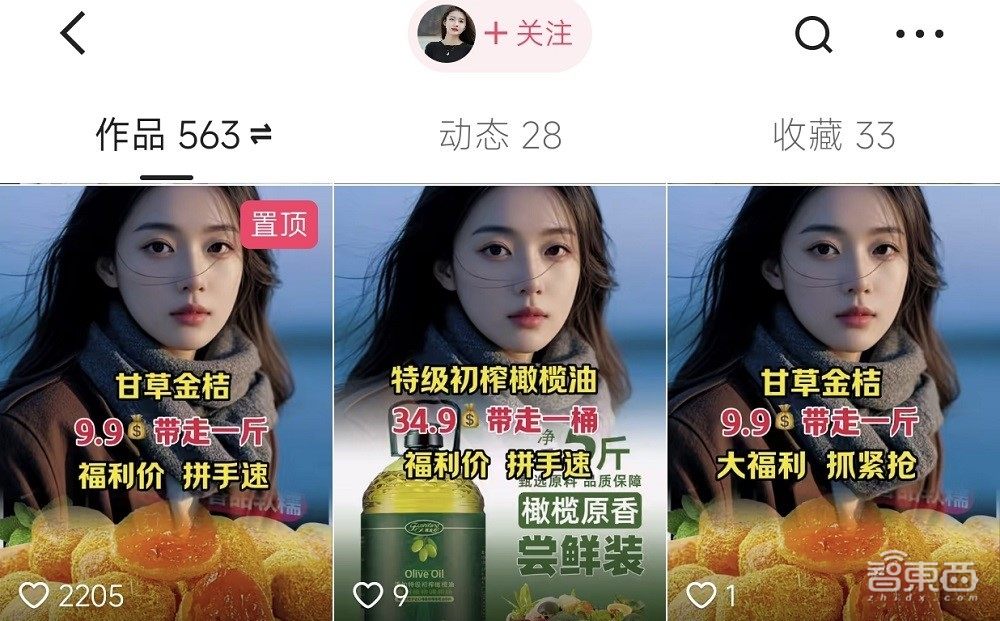Open the 特级初榨橄榄油 video
Image resolution: width=1000 pixels, height=621 pixels.
tap(499, 400)
